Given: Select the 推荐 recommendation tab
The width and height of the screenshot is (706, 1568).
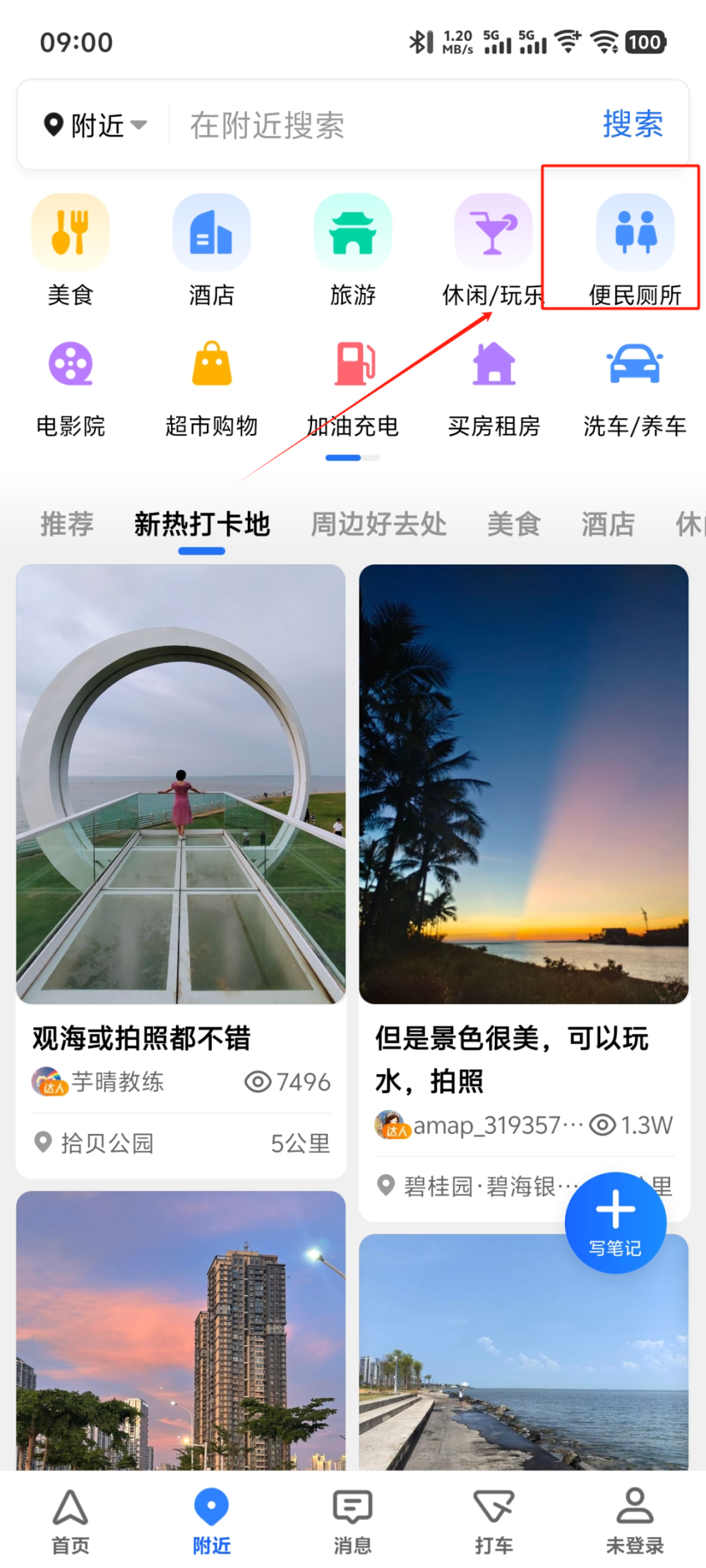Looking at the screenshot, I should click(x=67, y=524).
